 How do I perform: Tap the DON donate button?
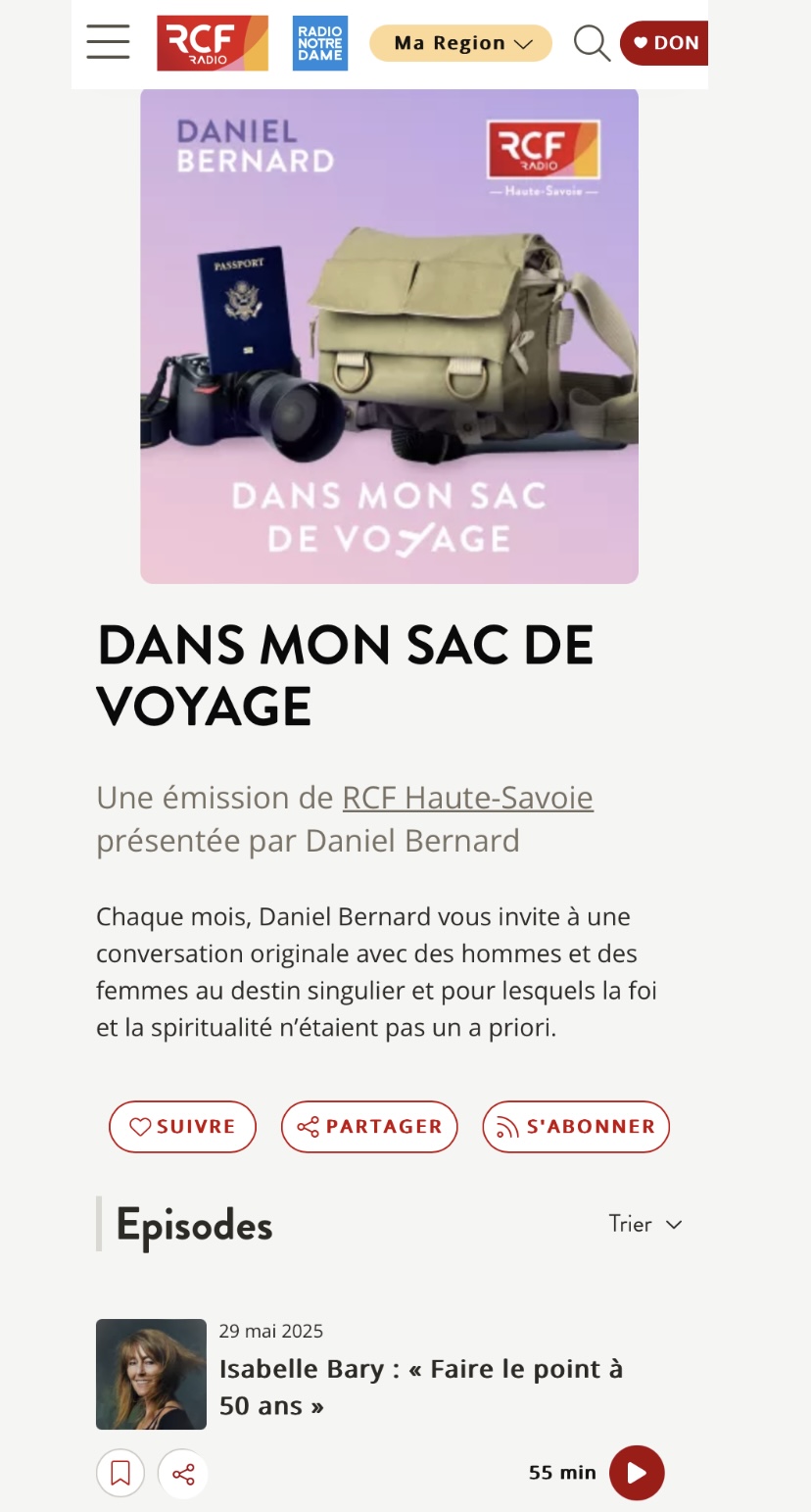pyautogui.click(x=665, y=43)
